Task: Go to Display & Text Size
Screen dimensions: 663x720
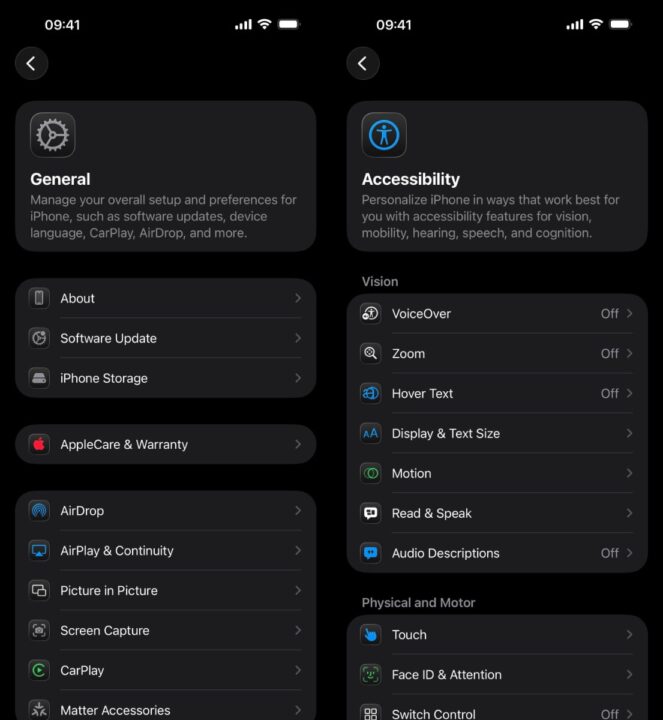Action: tap(496, 433)
